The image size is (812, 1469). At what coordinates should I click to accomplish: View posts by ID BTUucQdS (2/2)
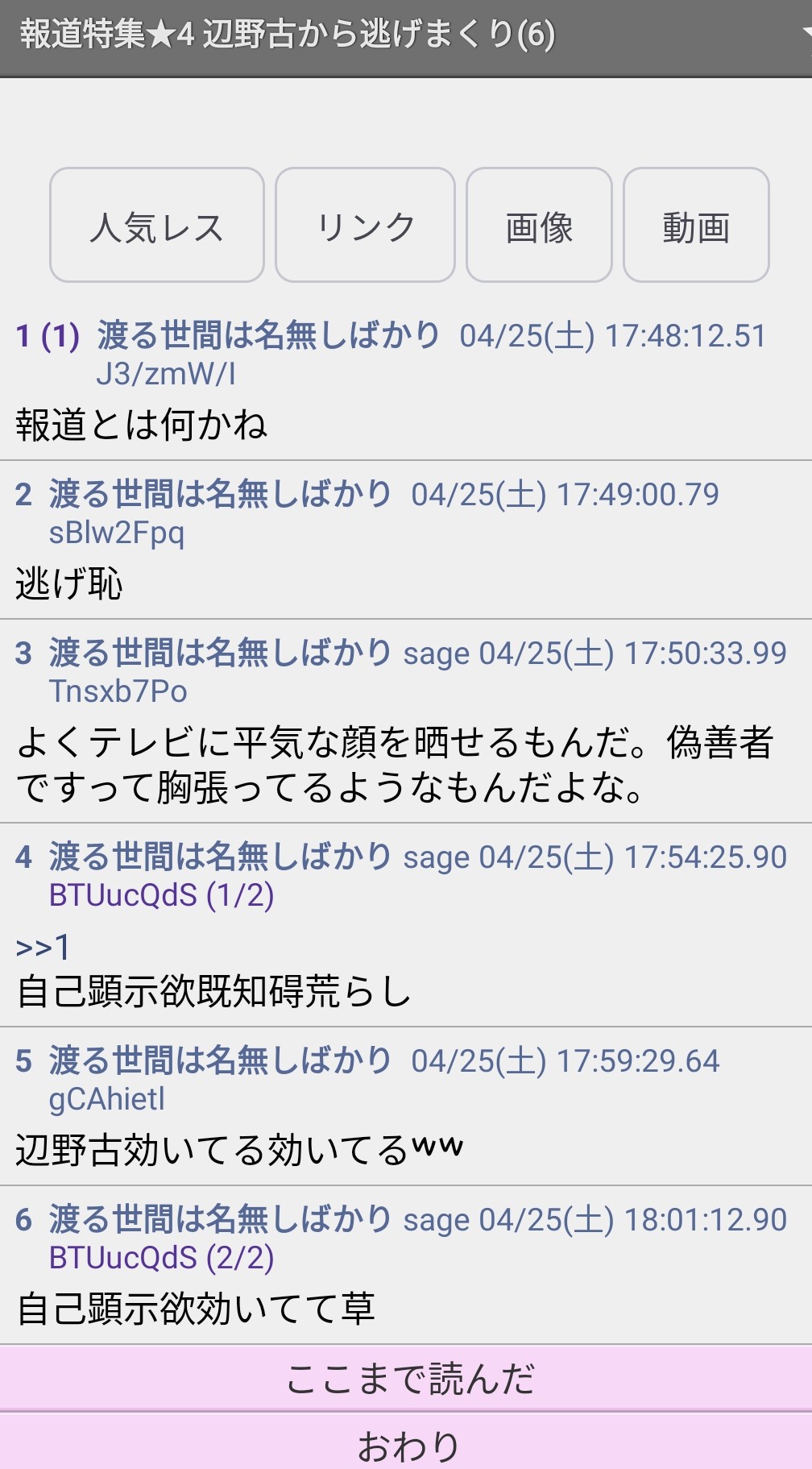point(161,1258)
